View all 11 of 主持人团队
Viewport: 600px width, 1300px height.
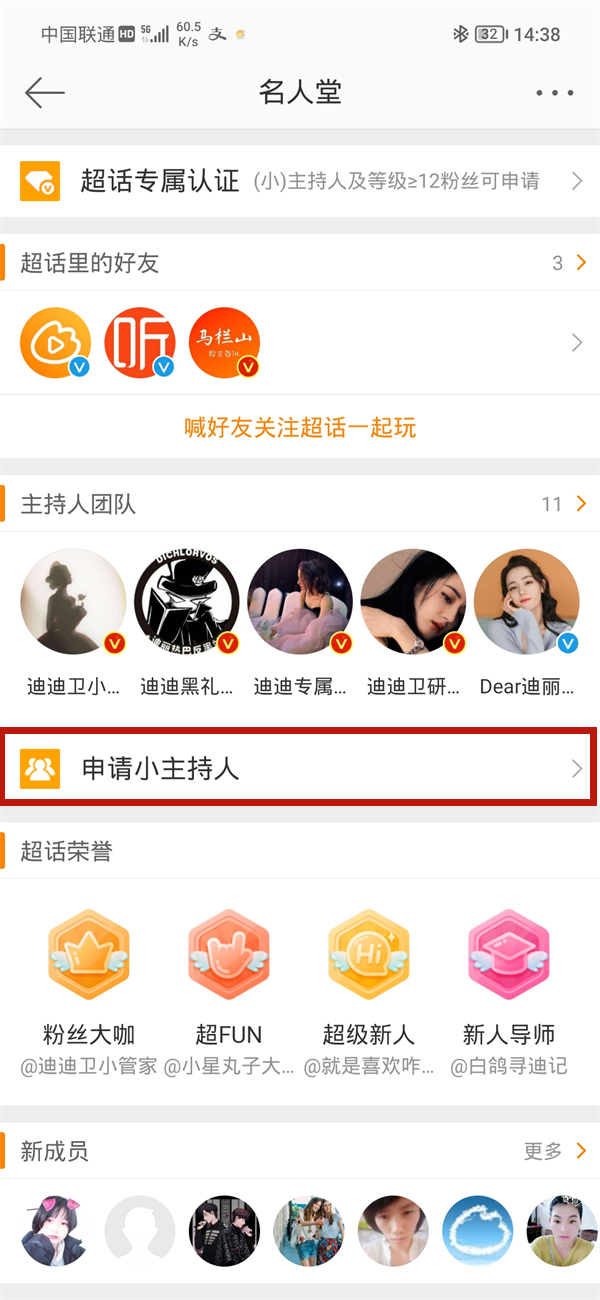pyautogui.click(x=565, y=504)
